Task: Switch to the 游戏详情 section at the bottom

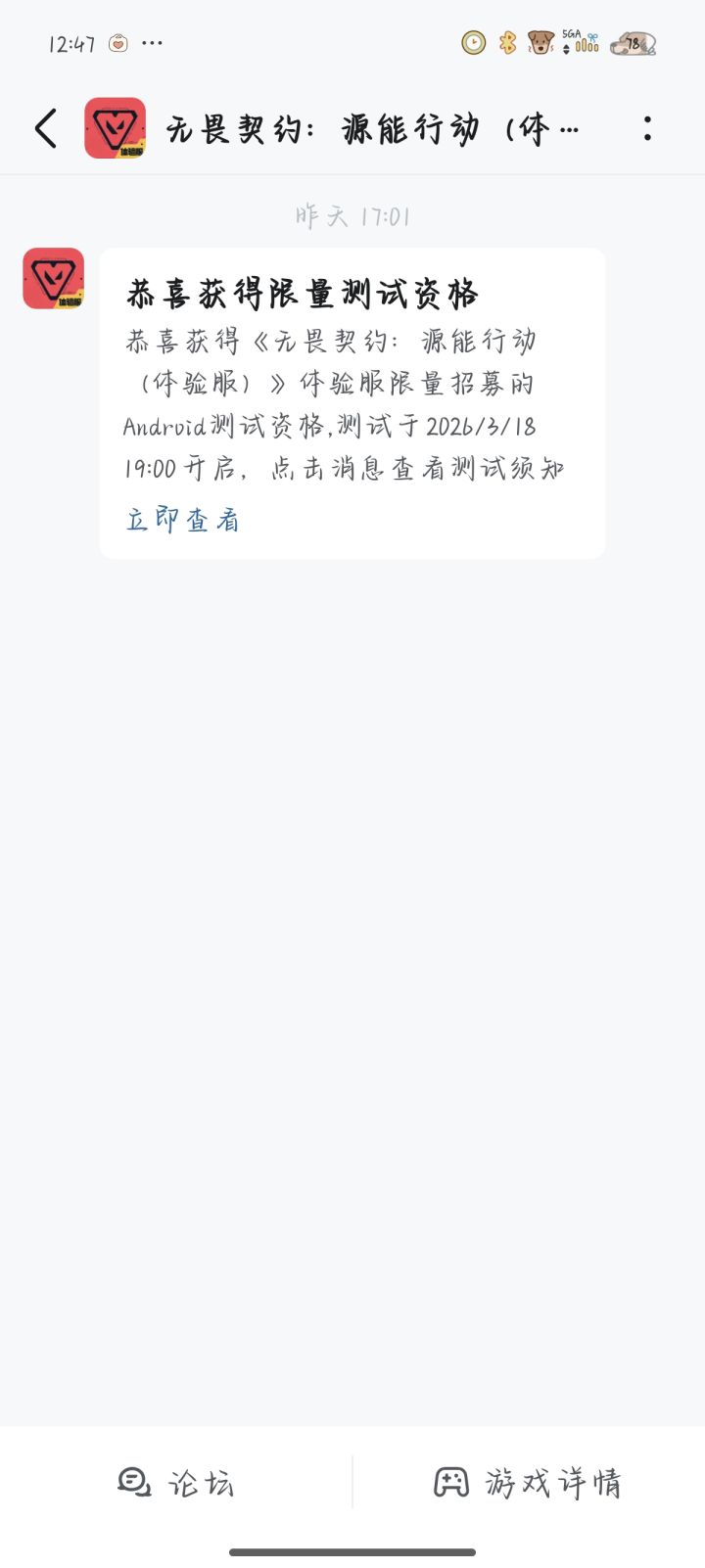Action: coord(525,1485)
